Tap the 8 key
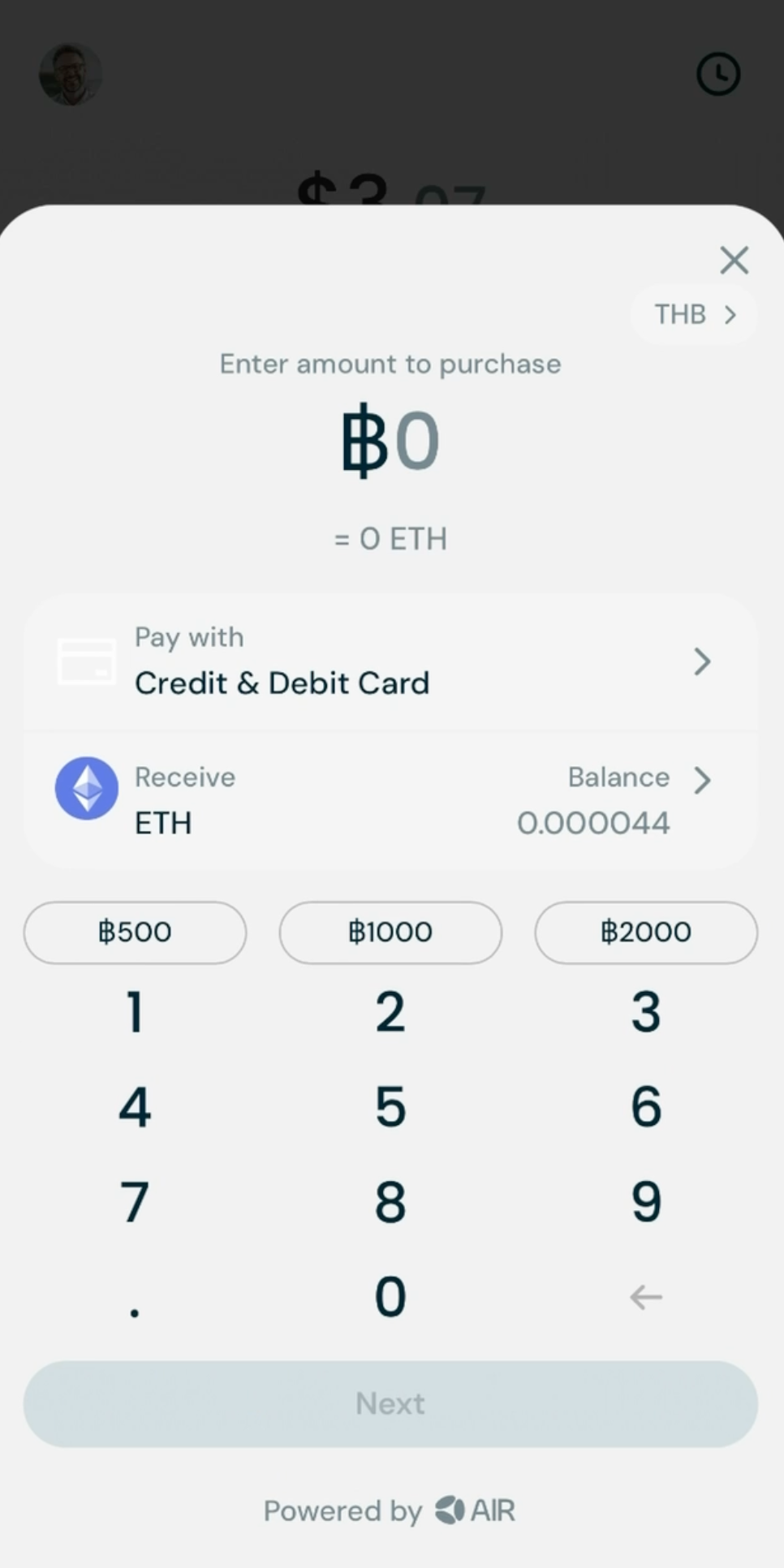Image resolution: width=784 pixels, height=1568 pixels. 390,1202
